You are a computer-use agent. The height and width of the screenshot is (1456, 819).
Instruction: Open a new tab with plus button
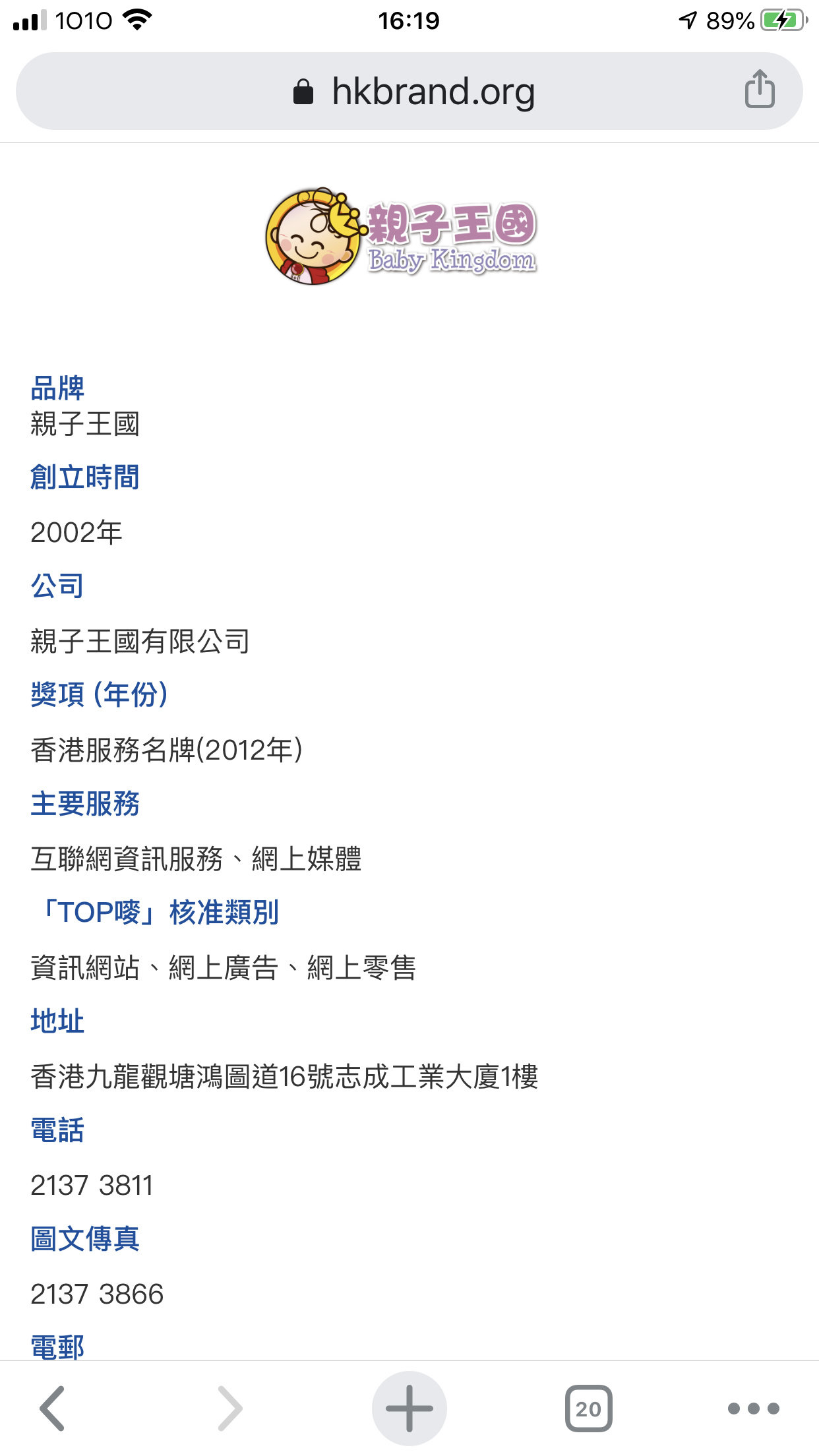(x=409, y=1409)
